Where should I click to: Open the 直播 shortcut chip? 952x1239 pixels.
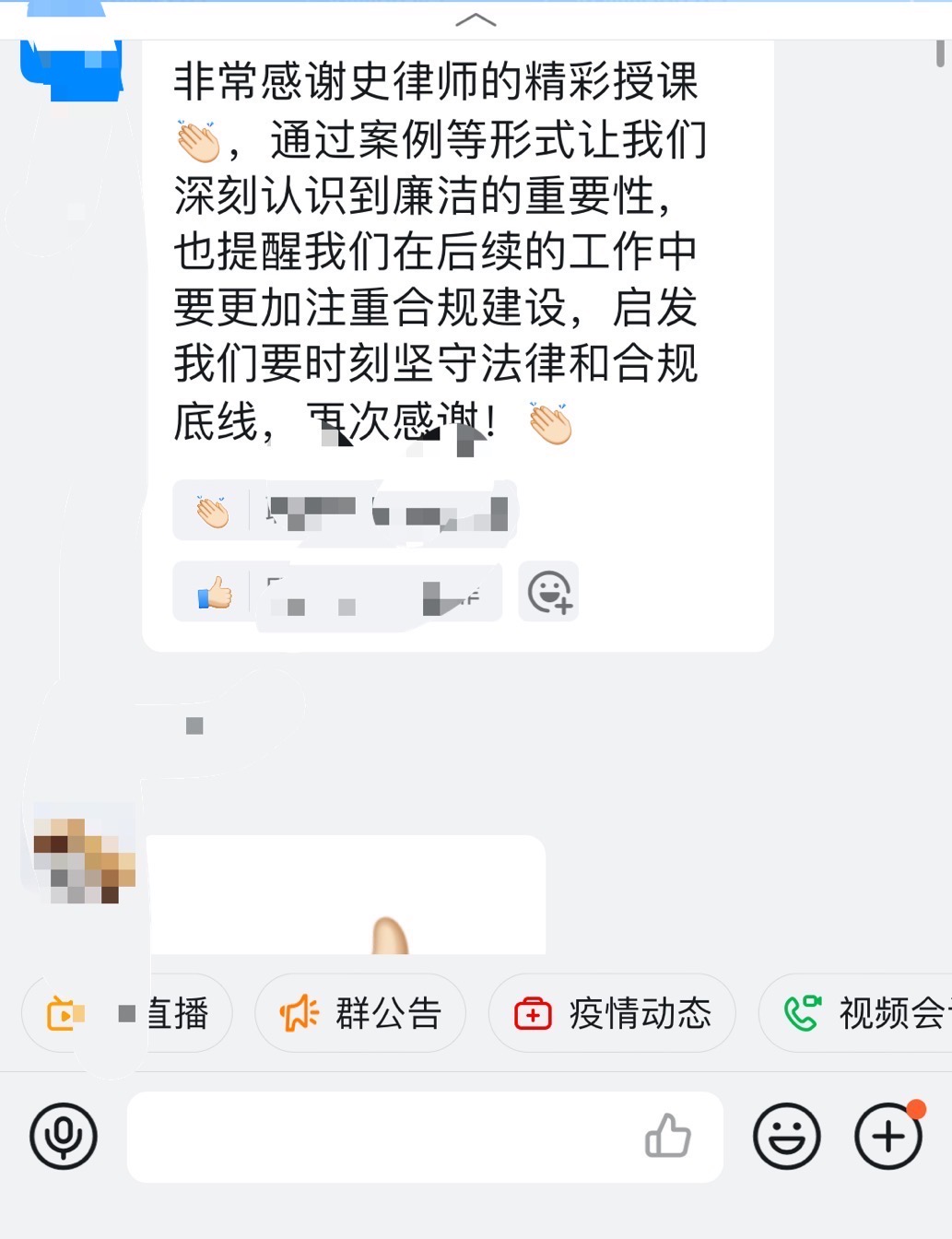(127, 1013)
